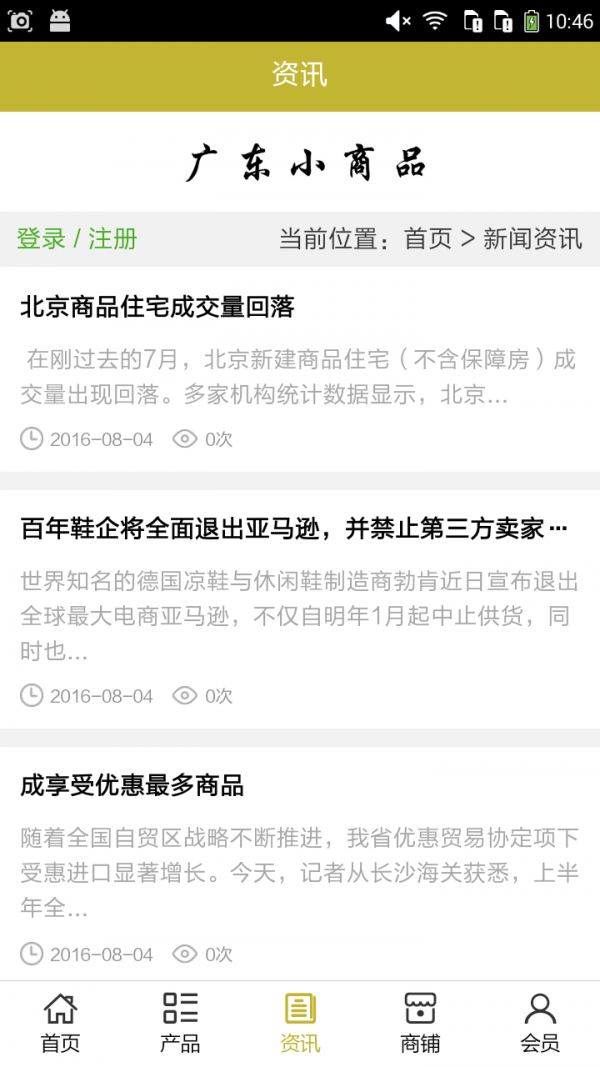Go to 首页 in the breadcrumb

pos(428,239)
